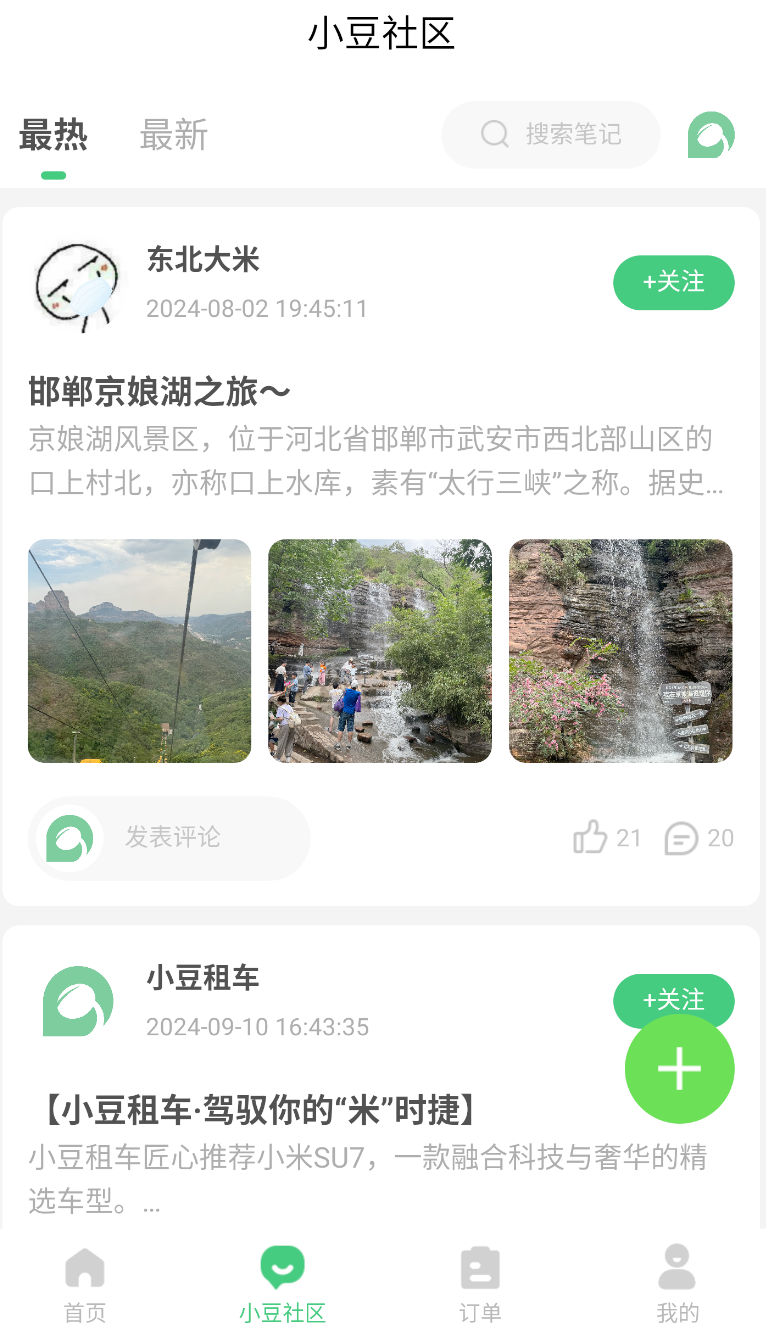Viewport: 766px width, 1323px height.
Task: Select the 最热 tab
Action: point(55,139)
